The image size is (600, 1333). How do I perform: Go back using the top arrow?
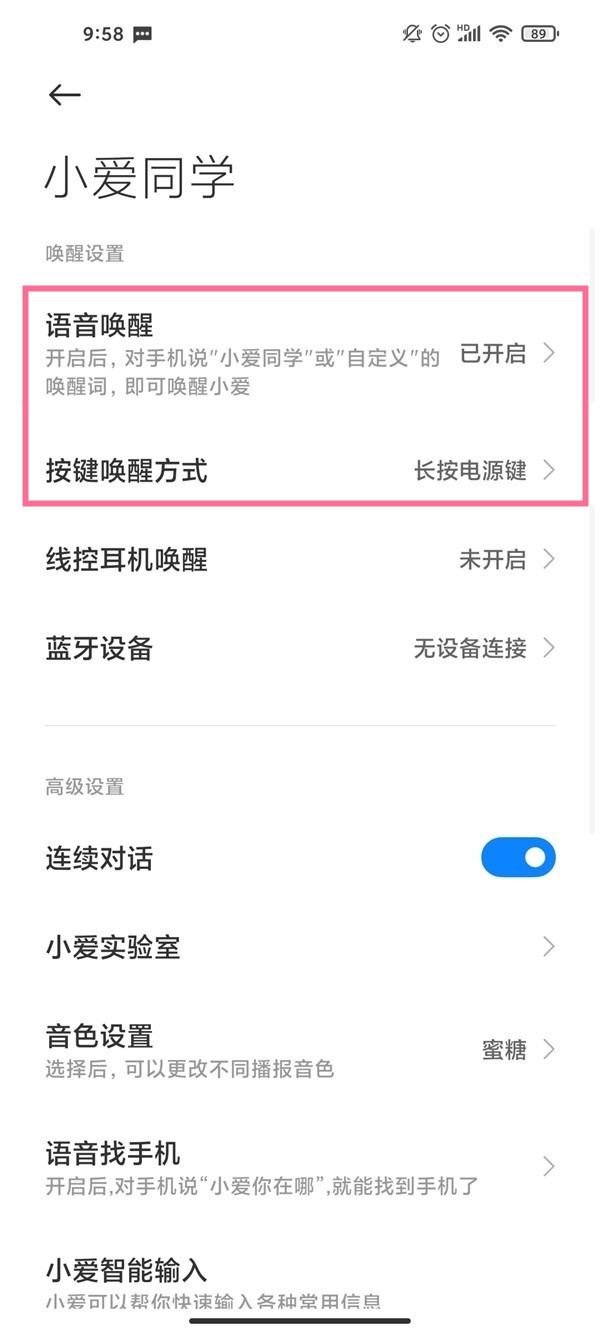pos(64,95)
